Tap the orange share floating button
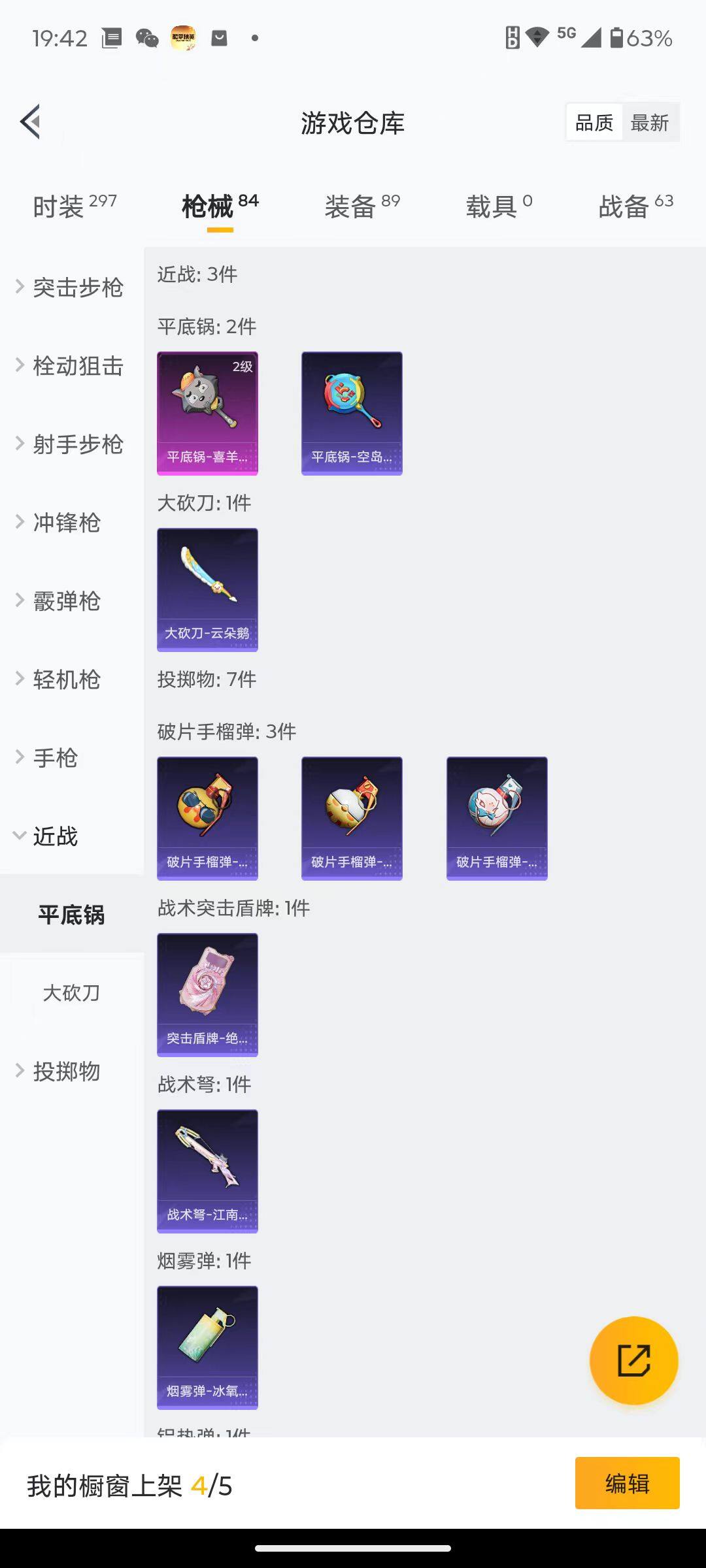The height and width of the screenshot is (1568, 706). [x=633, y=1360]
